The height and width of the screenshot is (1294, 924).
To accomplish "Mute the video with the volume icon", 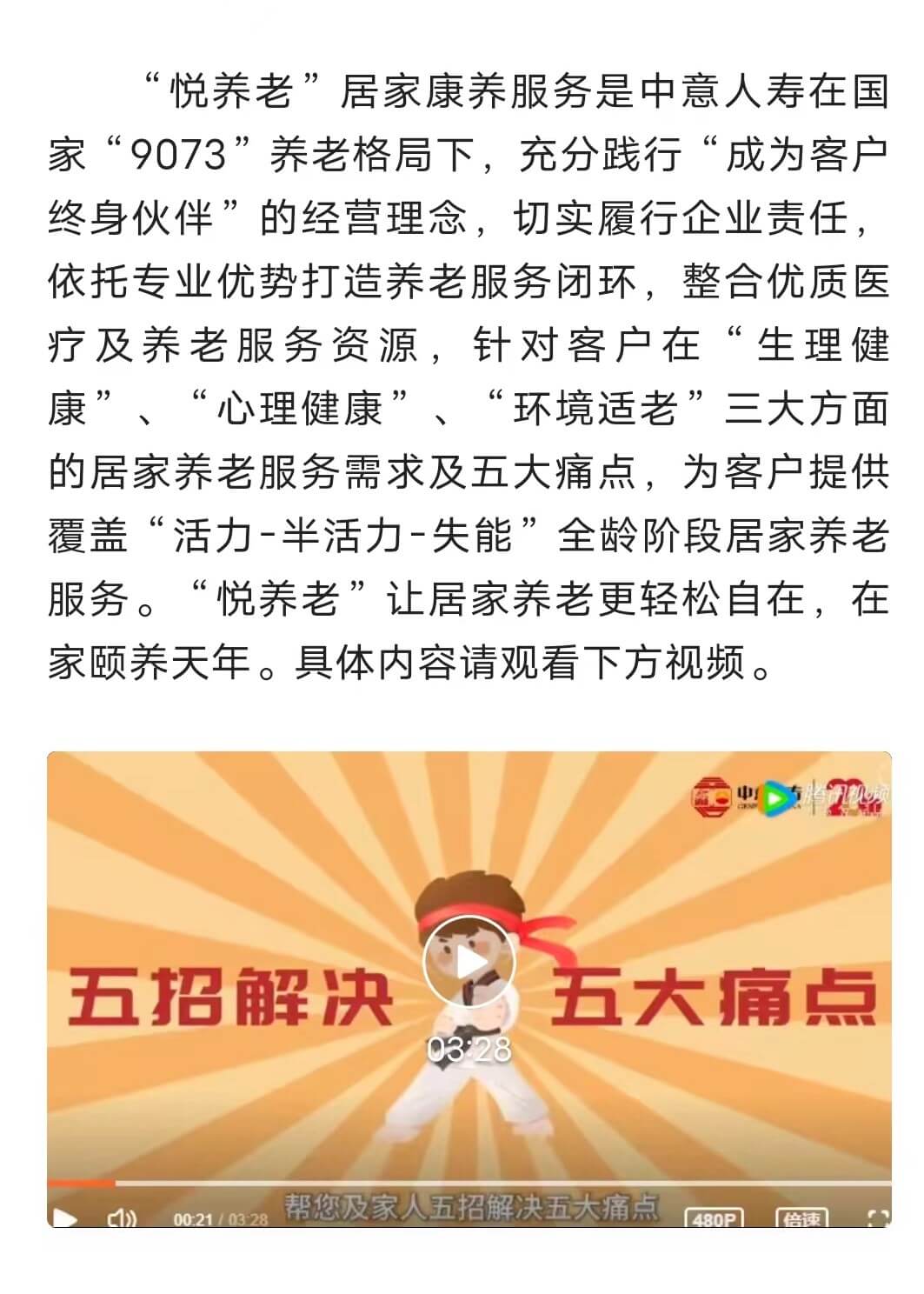I will [x=122, y=1217].
